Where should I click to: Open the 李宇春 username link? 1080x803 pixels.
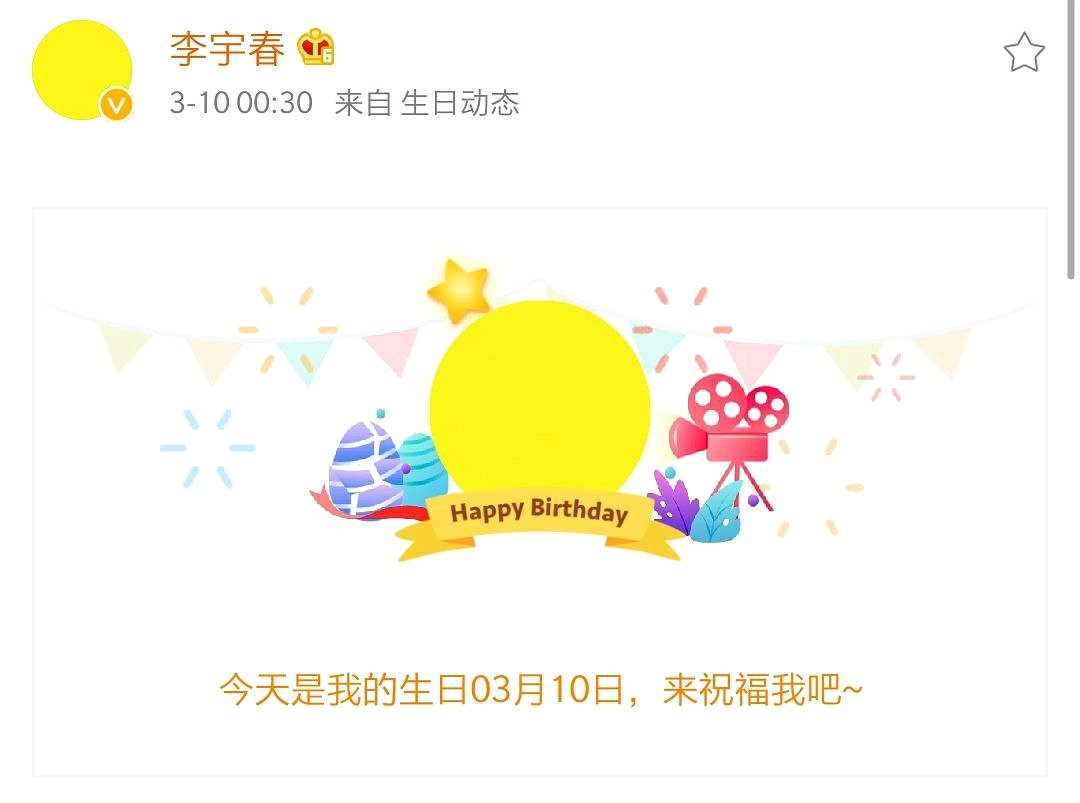tap(227, 48)
